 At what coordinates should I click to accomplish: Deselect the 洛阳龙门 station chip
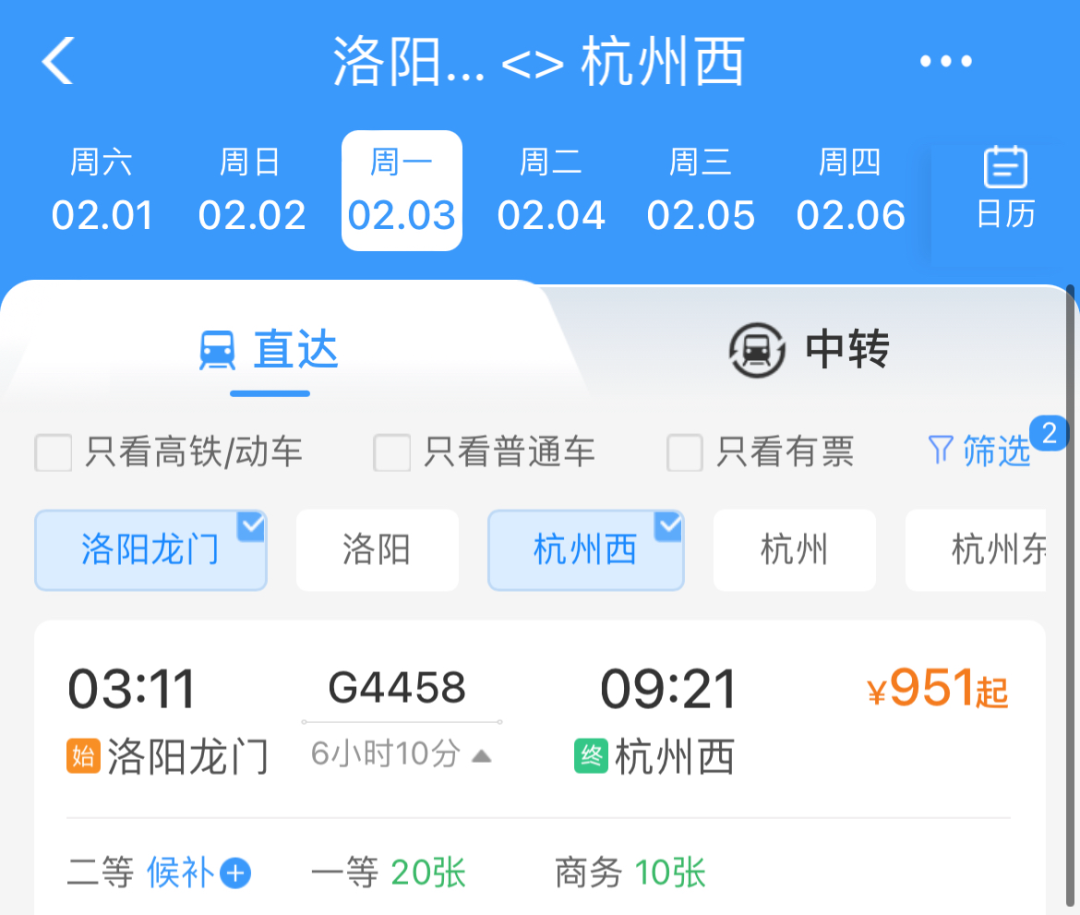(150, 550)
